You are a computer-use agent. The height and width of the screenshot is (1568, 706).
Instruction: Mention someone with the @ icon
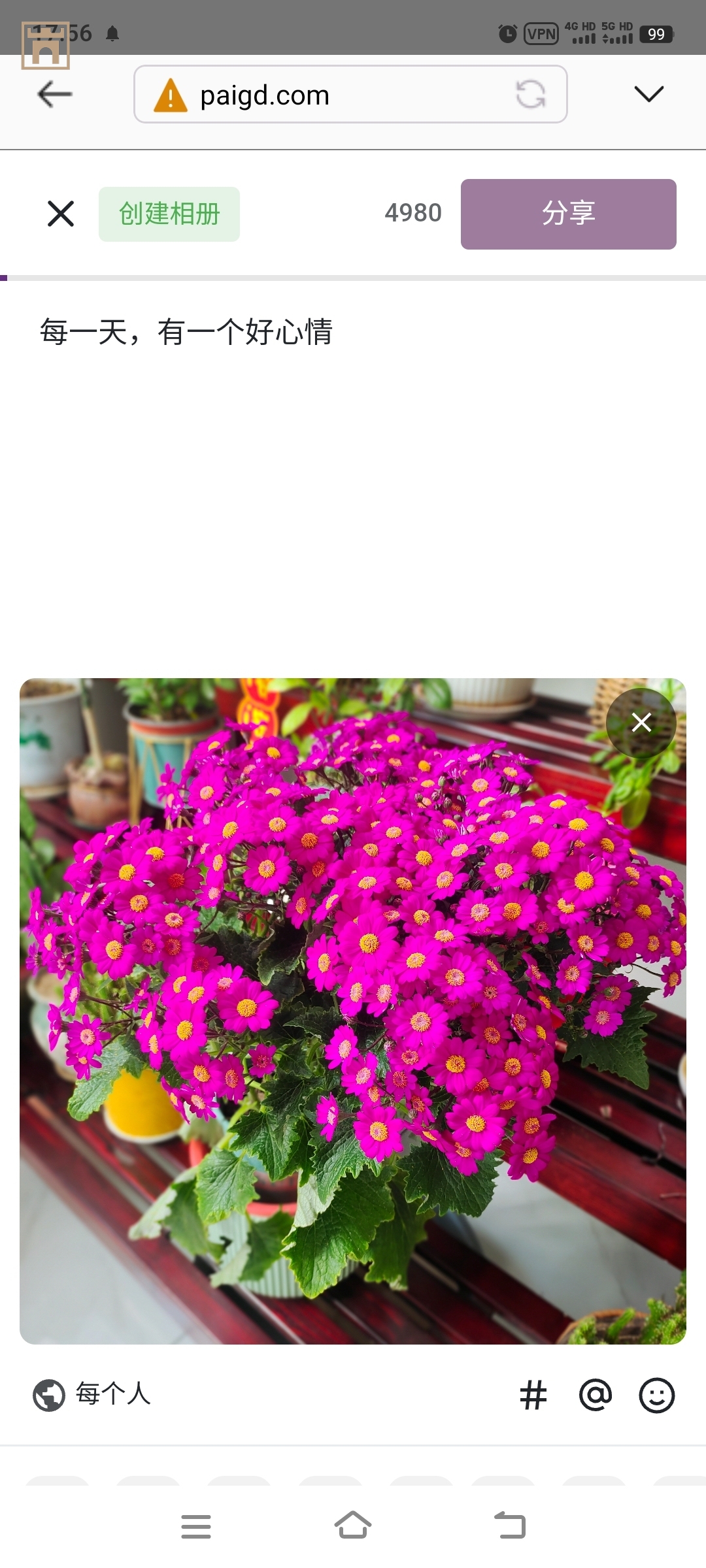[595, 1396]
